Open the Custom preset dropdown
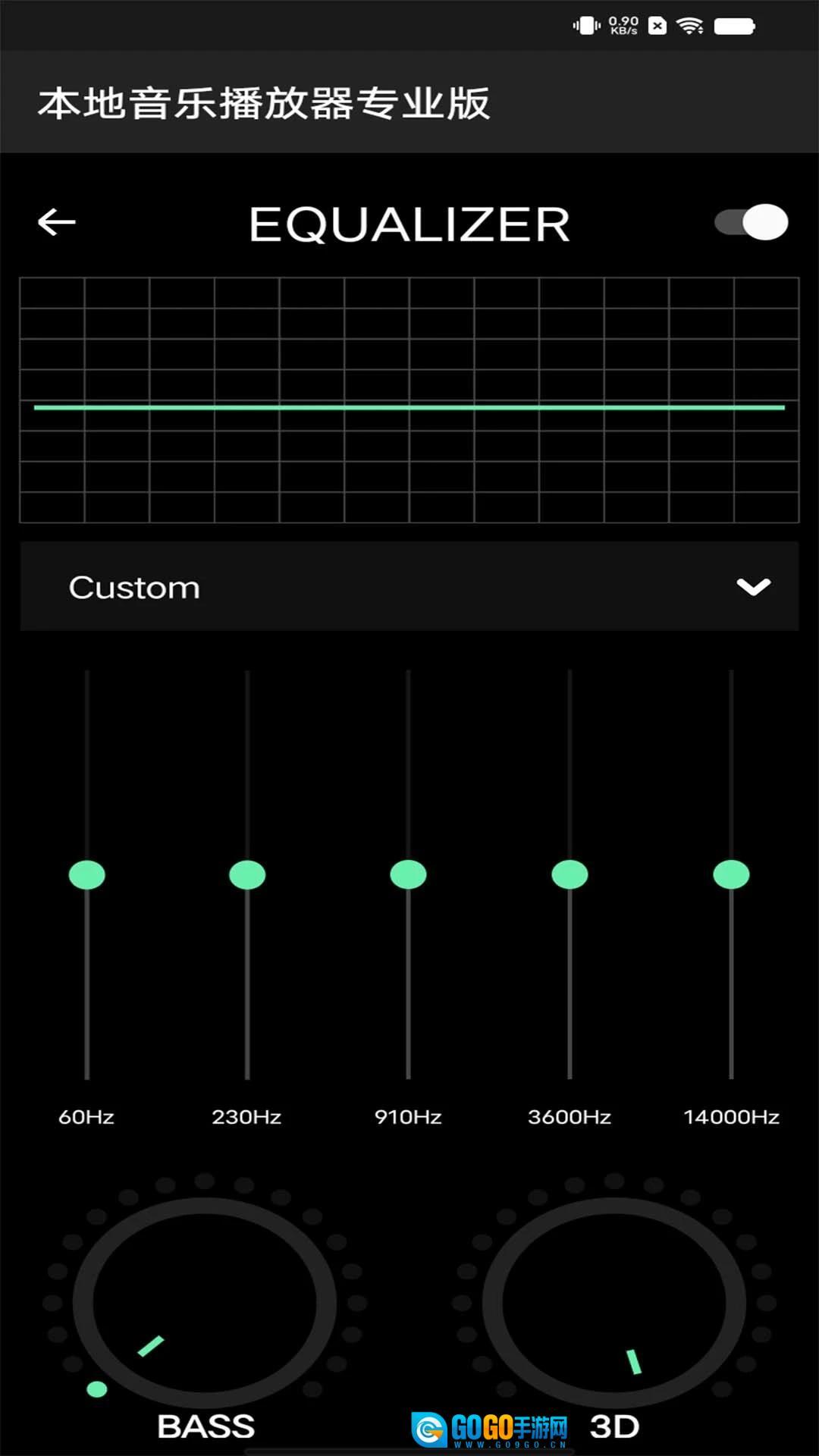This screenshot has width=819, height=1456. 409,586
